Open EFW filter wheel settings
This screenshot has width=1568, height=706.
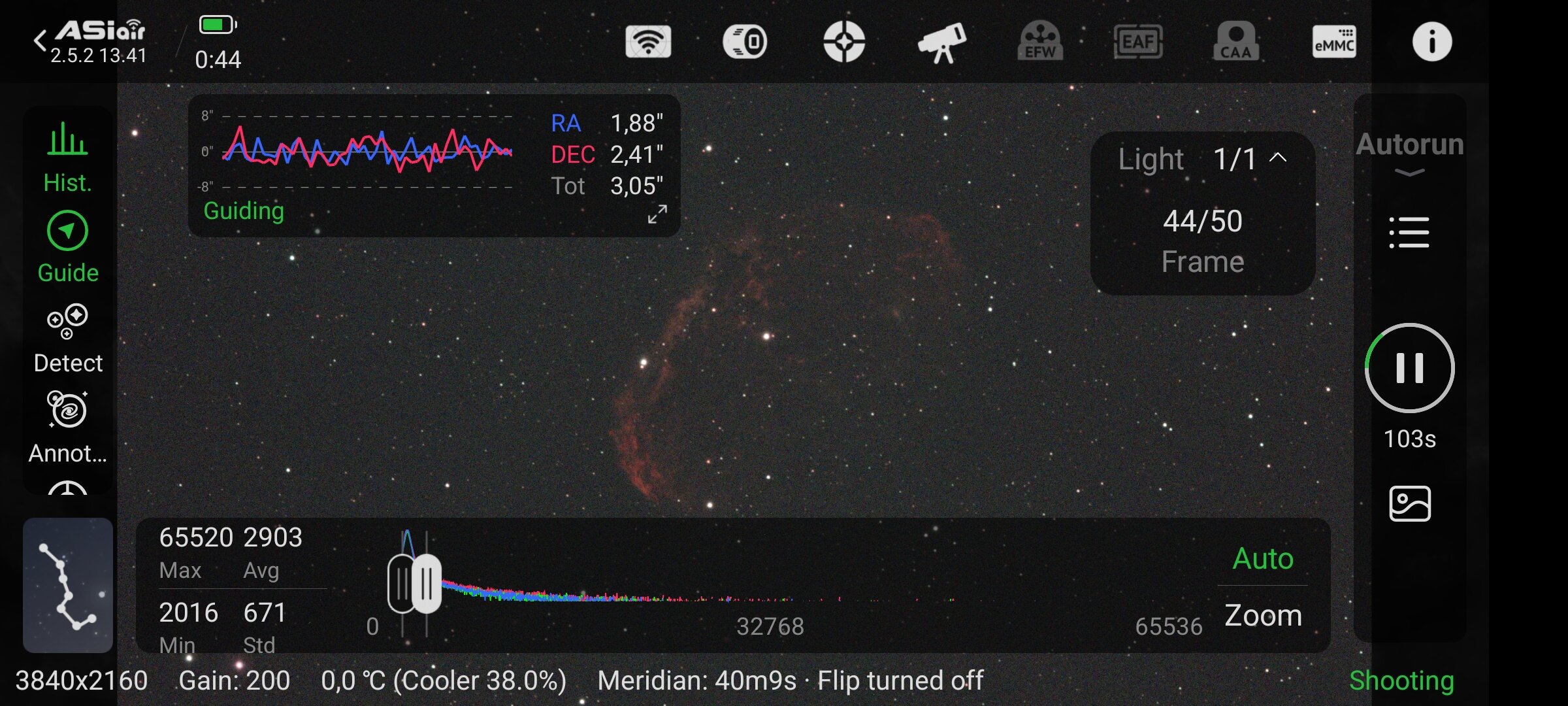pos(1040,41)
